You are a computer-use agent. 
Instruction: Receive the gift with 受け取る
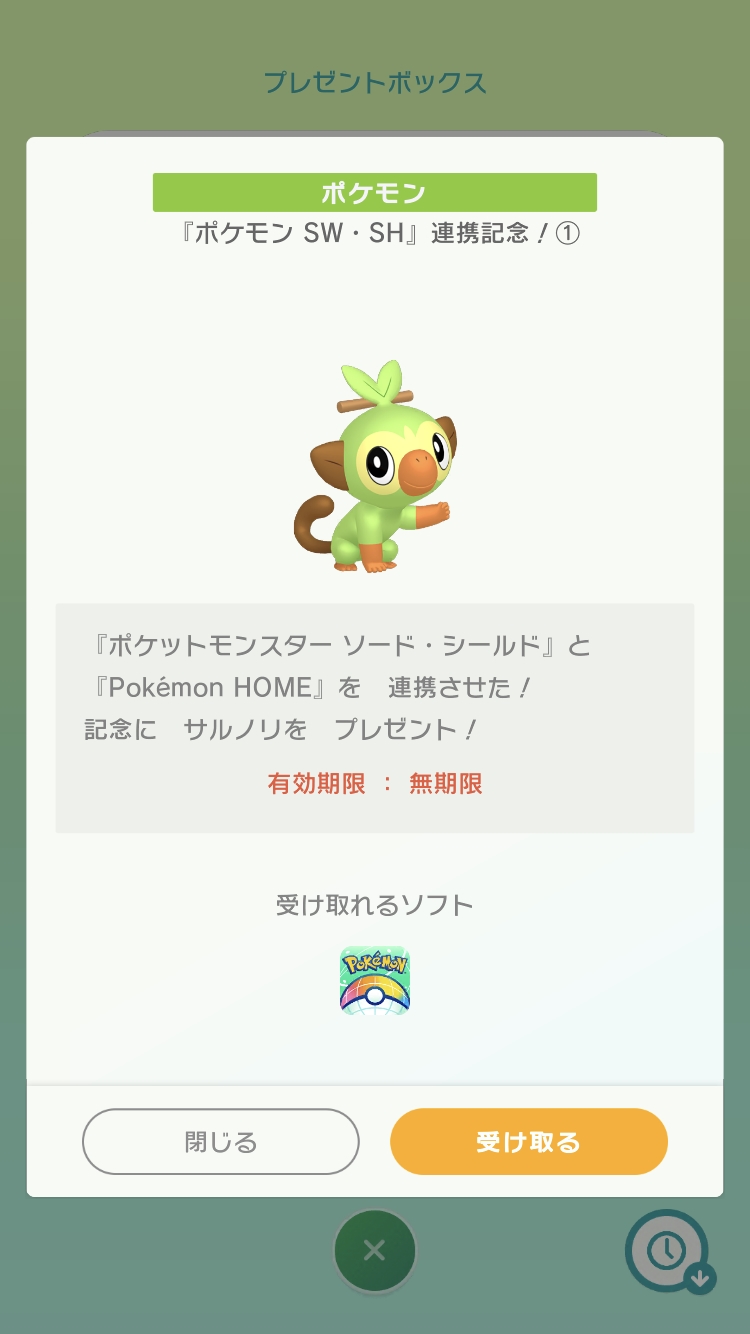click(x=528, y=1141)
